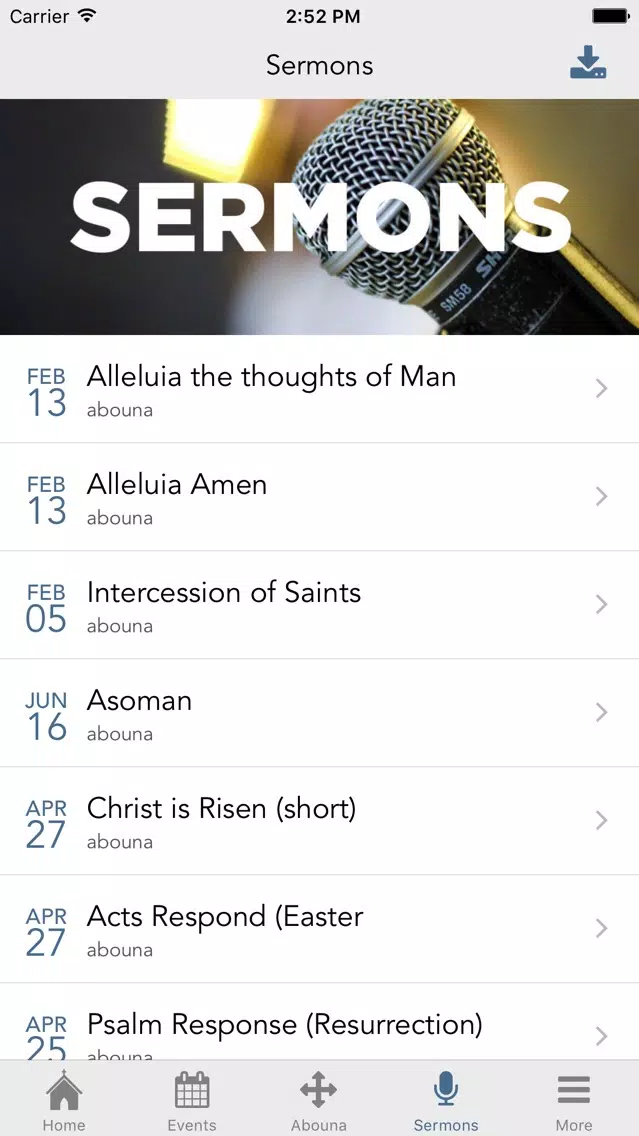View the "Christ is Risen (short)" sermon
The height and width of the screenshot is (1136, 639).
[320, 821]
